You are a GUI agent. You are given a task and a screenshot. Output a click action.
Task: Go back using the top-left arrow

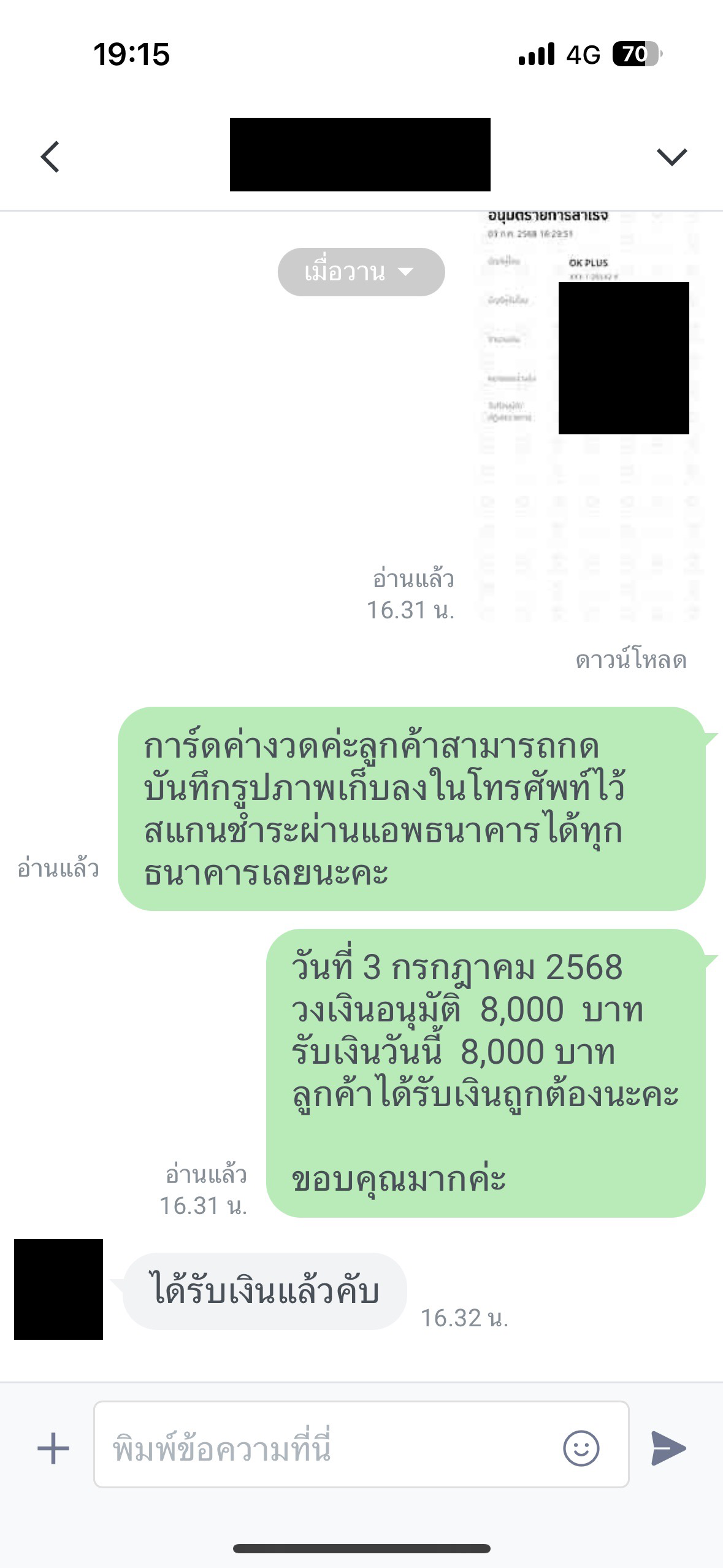pos(50,157)
